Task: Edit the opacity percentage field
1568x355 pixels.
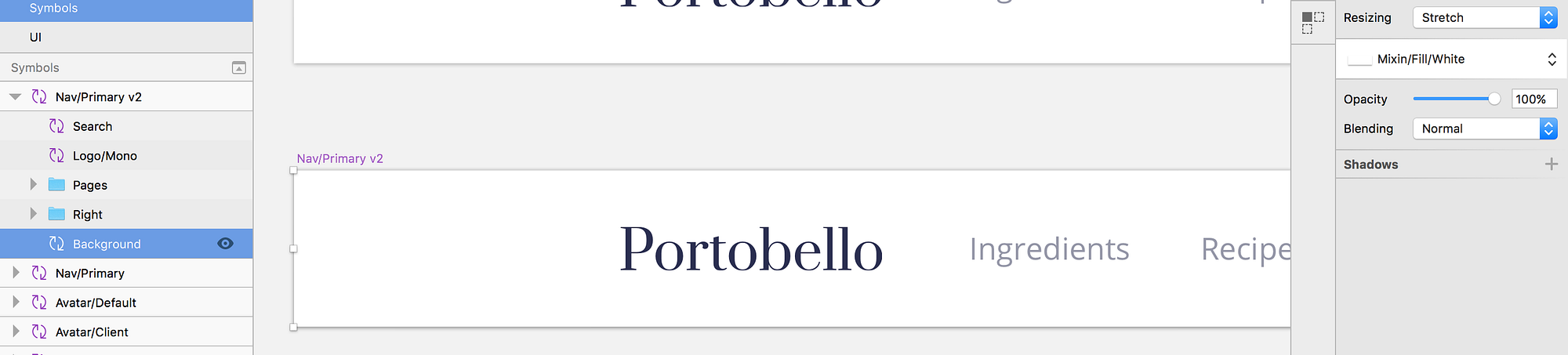Action: pyautogui.click(x=1533, y=99)
